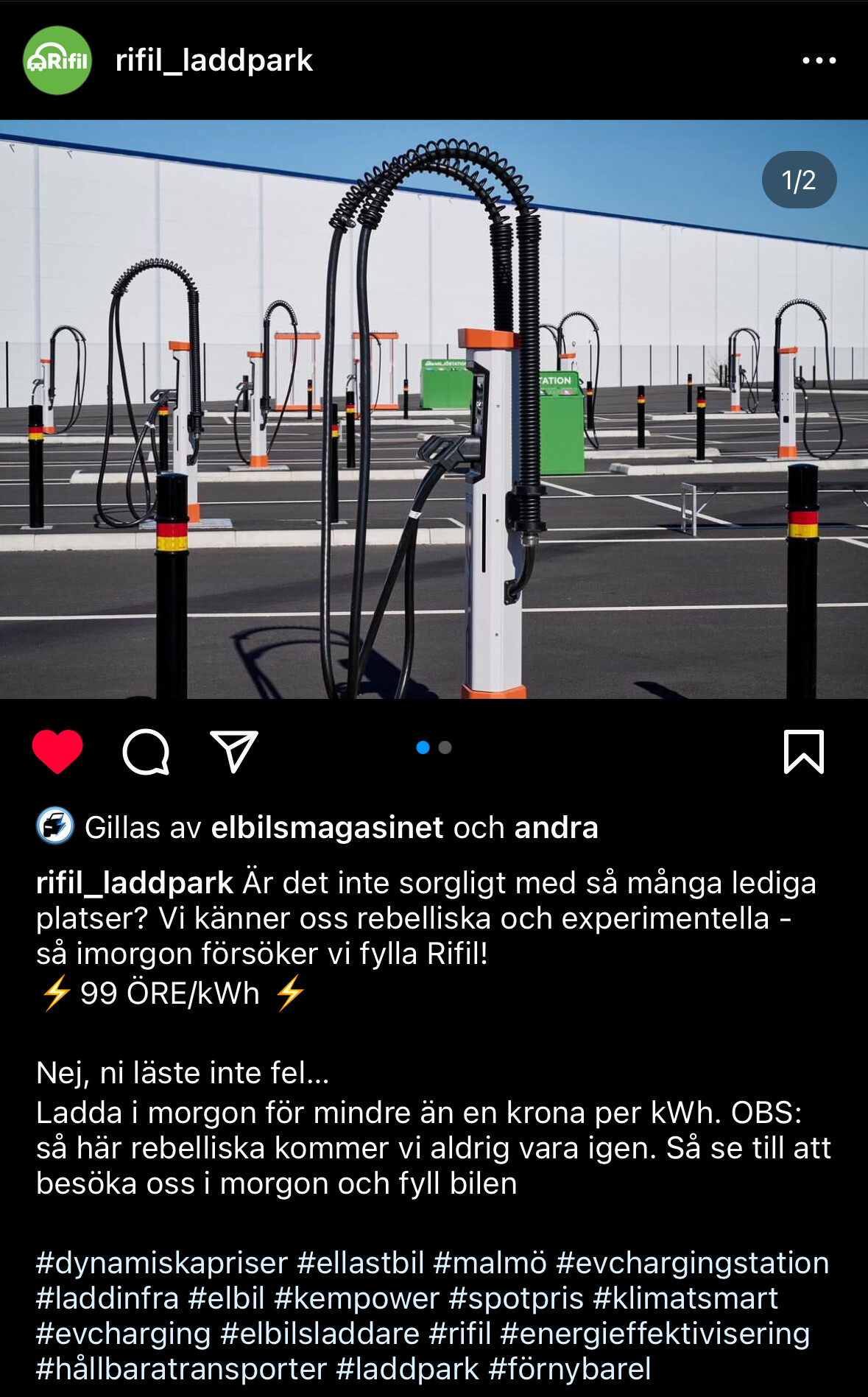Screen dimensions: 868x1397
Task: Open the #förnybarel hashtag
Action: [570, 1369]
